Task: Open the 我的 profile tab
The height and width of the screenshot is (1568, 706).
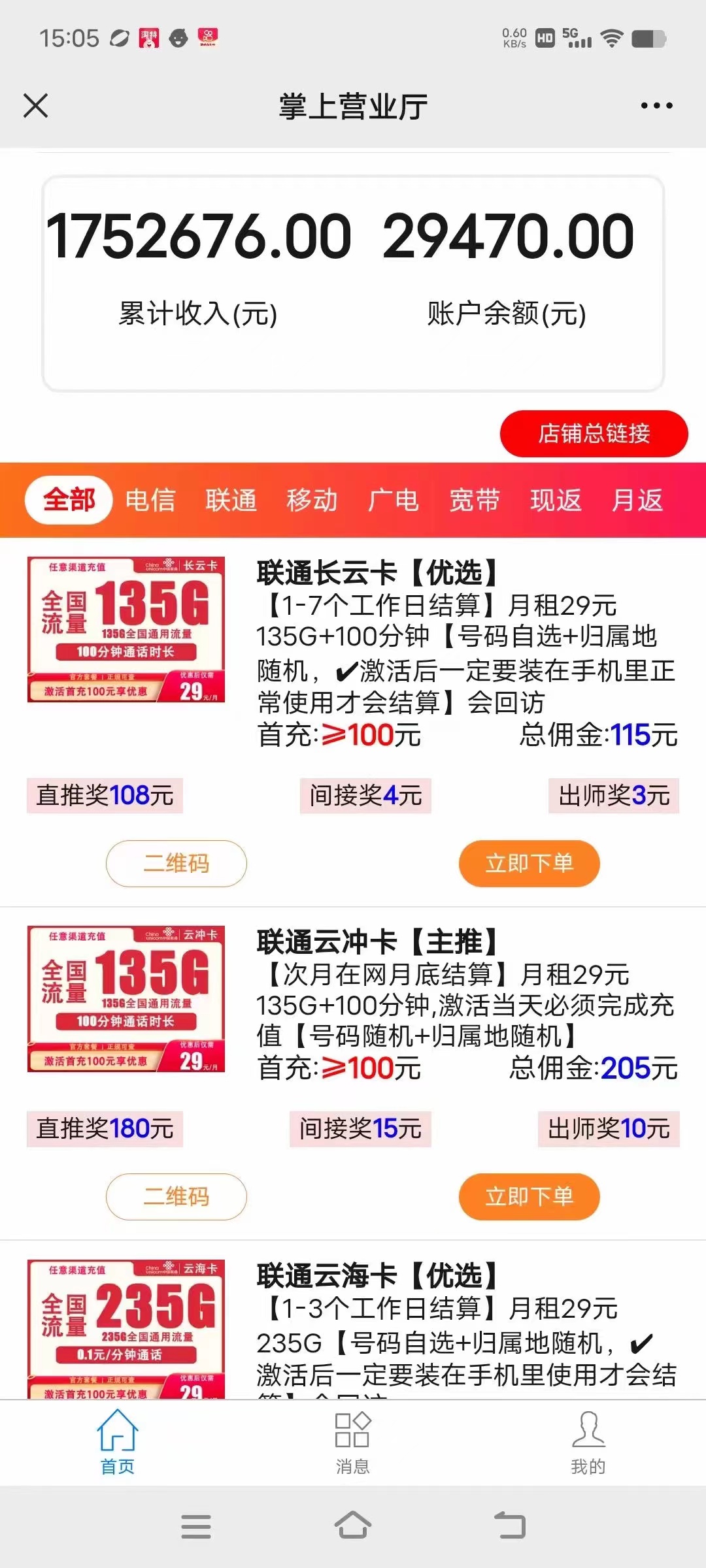Action: (588, 1441)
